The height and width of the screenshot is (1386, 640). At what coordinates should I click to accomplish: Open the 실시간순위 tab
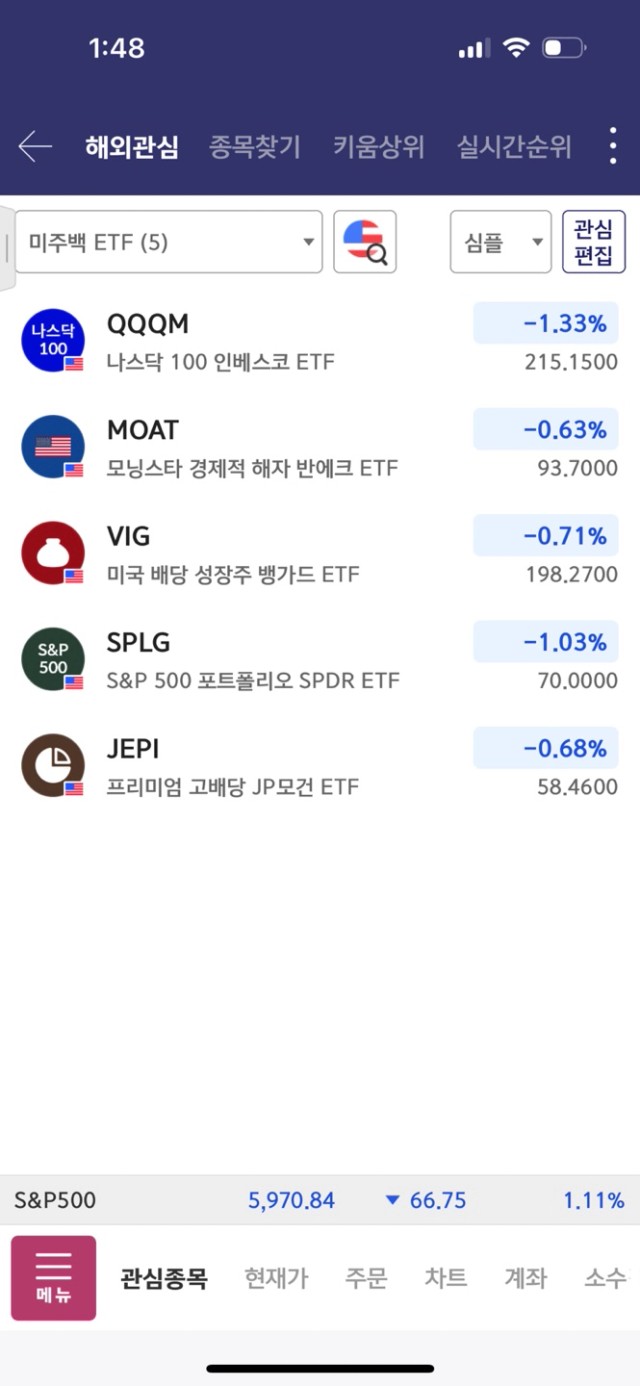tap(514, 147)
